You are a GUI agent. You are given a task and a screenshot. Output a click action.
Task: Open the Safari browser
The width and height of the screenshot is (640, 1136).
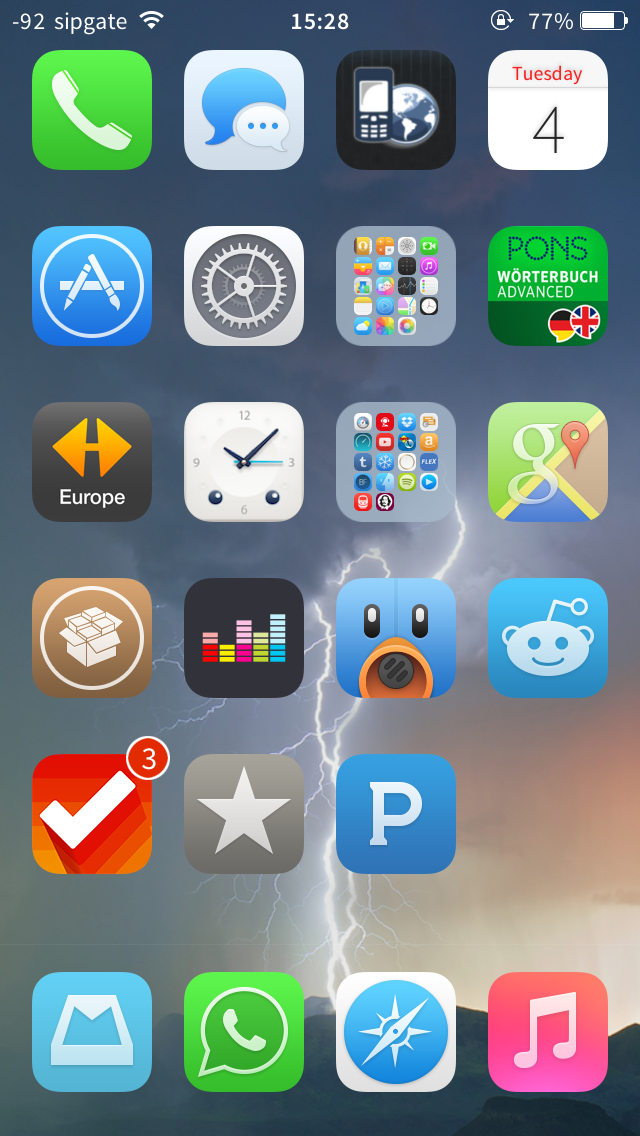point(396,1032)
